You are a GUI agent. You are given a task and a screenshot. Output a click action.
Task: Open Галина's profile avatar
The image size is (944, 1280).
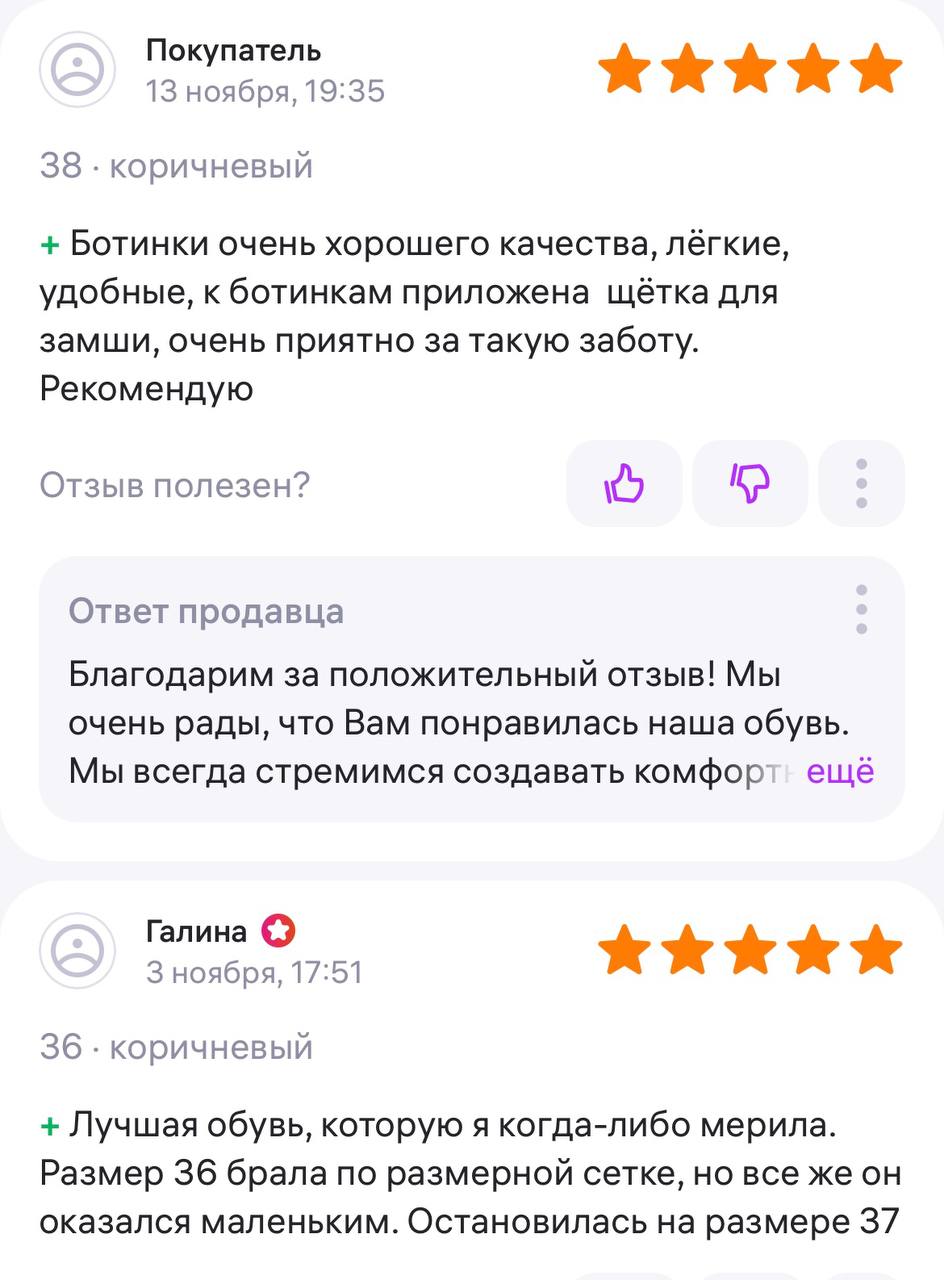tap(78, 951)
